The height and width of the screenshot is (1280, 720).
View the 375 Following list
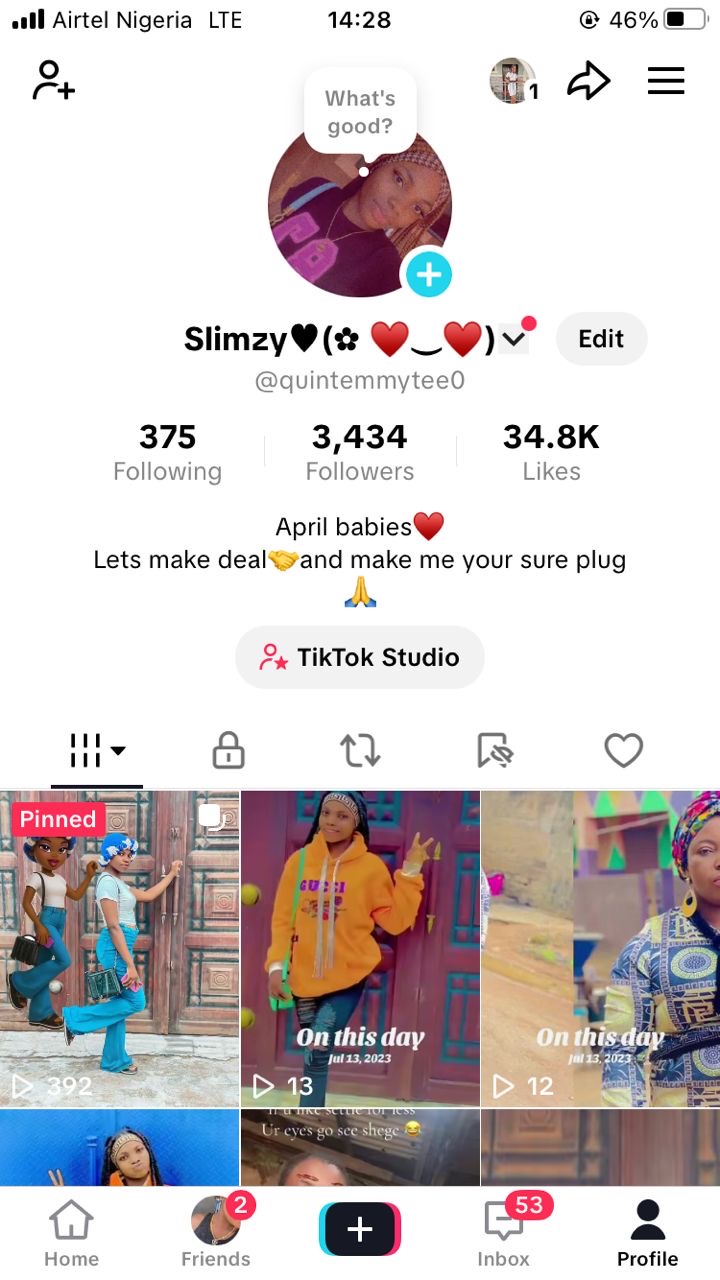click(x=167, y=452)
